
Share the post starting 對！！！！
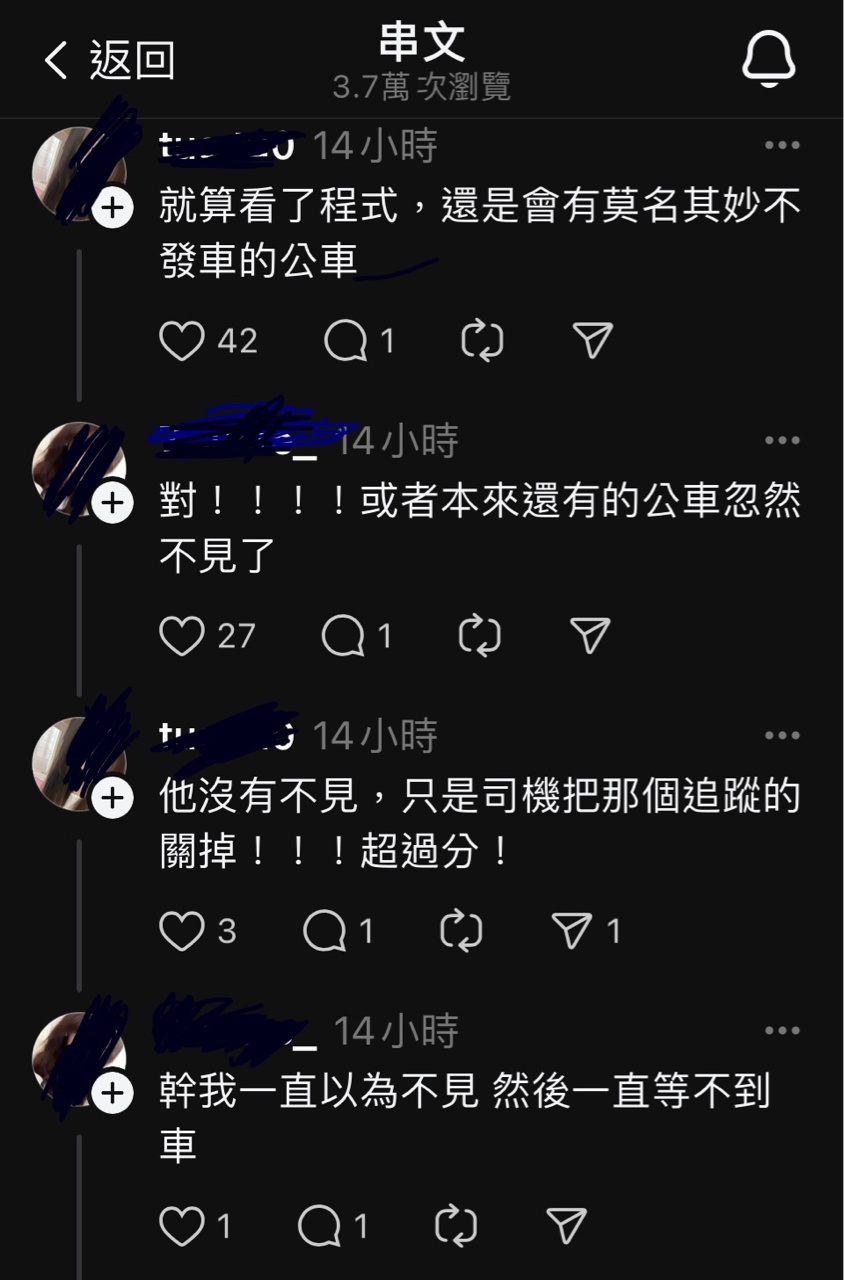(589, 636)
